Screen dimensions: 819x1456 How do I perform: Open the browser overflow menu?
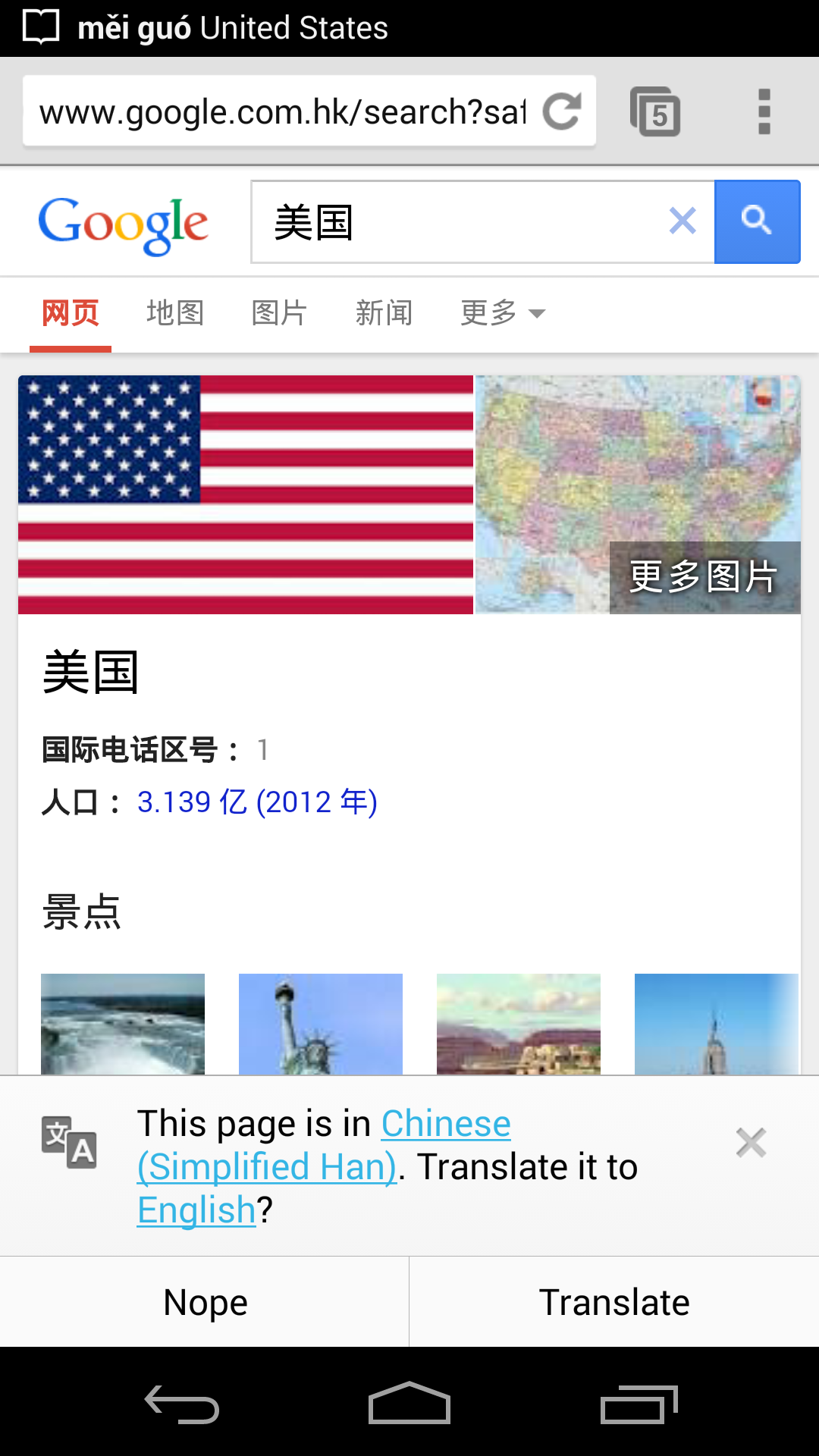tap(764, 111)
